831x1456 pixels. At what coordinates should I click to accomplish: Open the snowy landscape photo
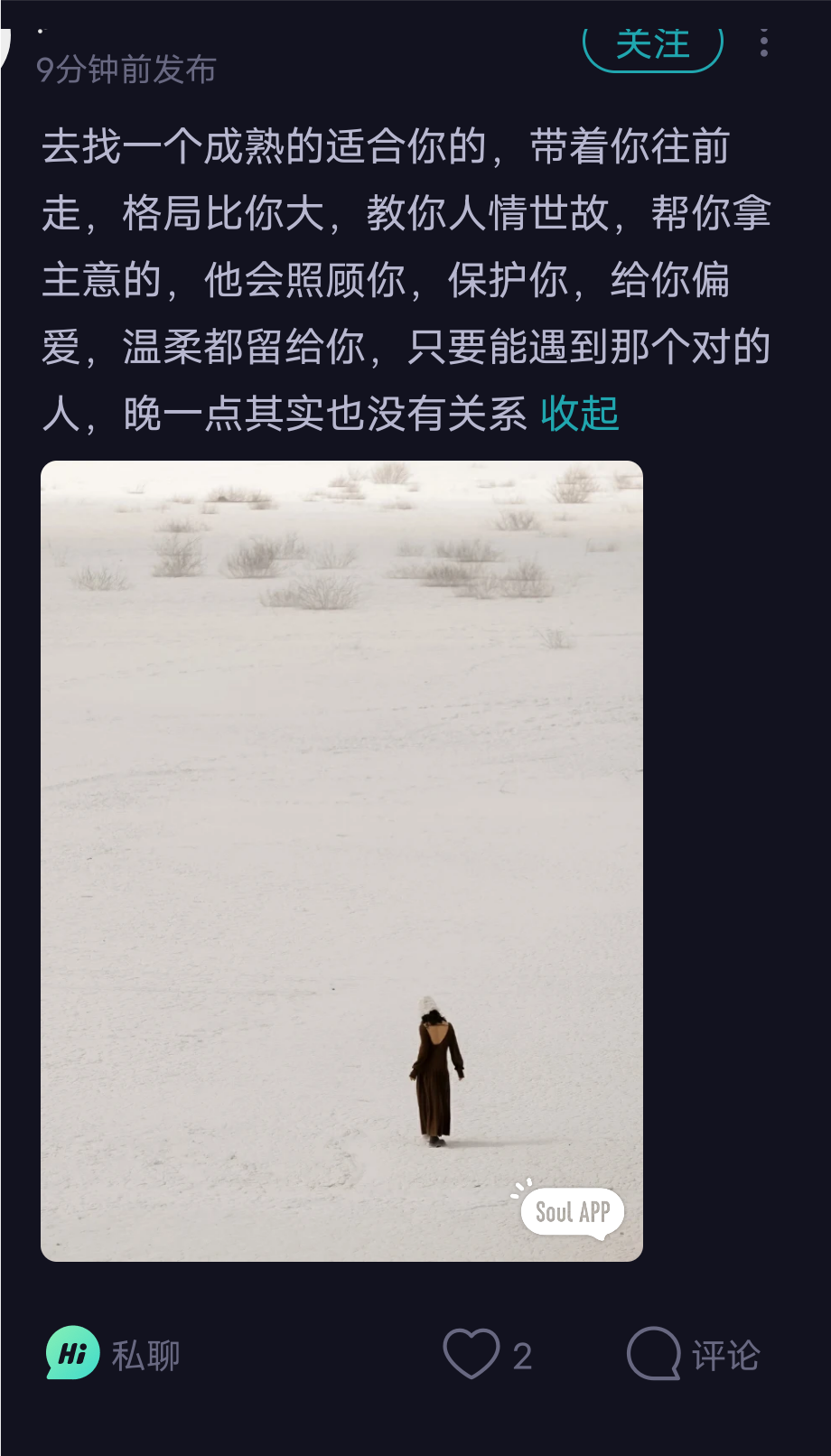341,861
